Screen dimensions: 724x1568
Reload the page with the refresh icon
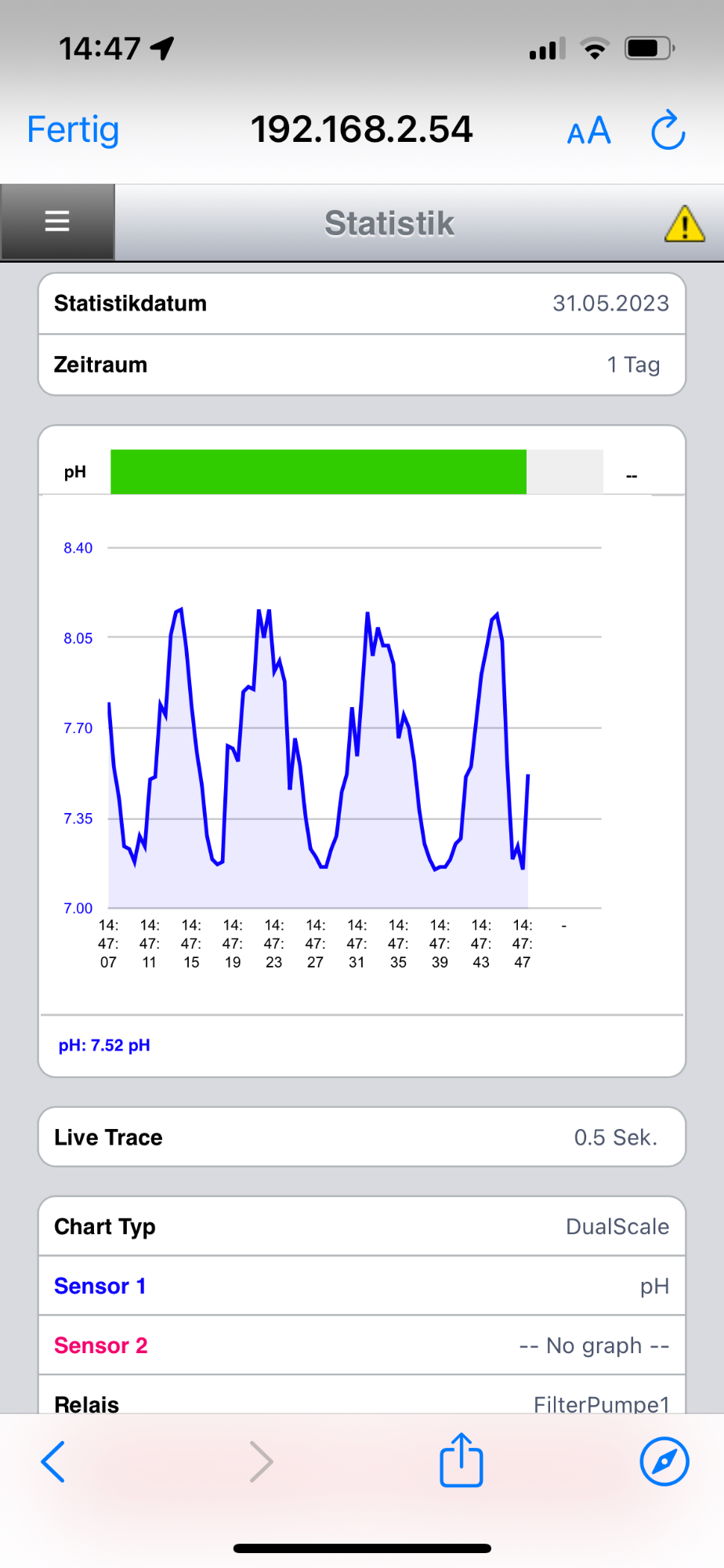(668, 130)
